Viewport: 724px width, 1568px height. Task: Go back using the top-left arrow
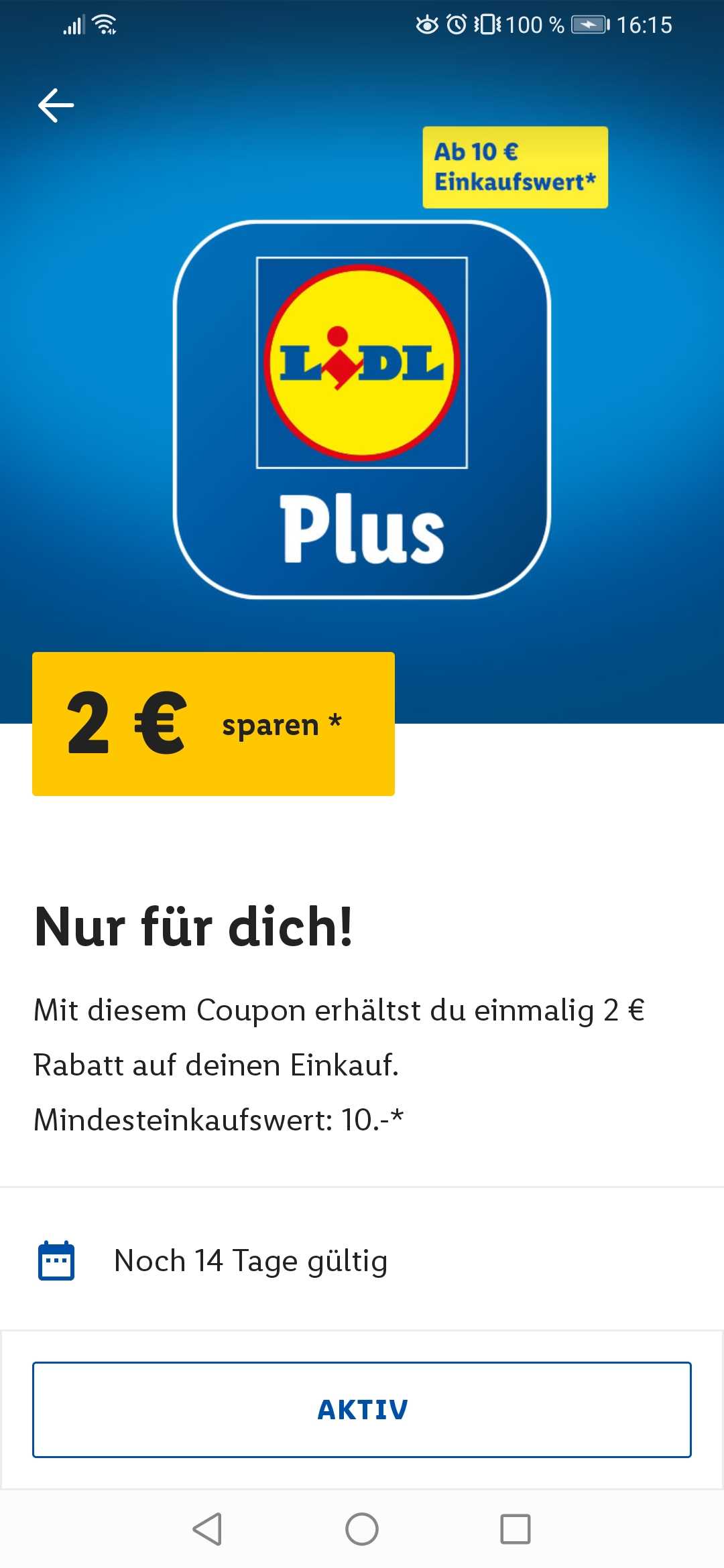click(x=56, y=106)
